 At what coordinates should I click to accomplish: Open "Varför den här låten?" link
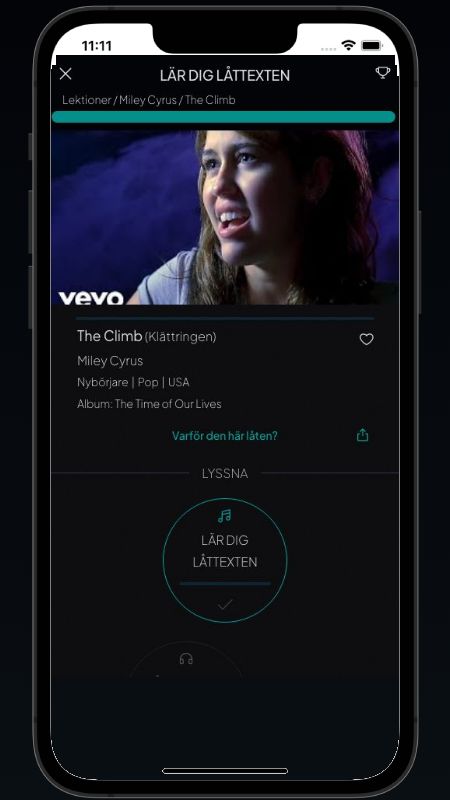[224, 436]
